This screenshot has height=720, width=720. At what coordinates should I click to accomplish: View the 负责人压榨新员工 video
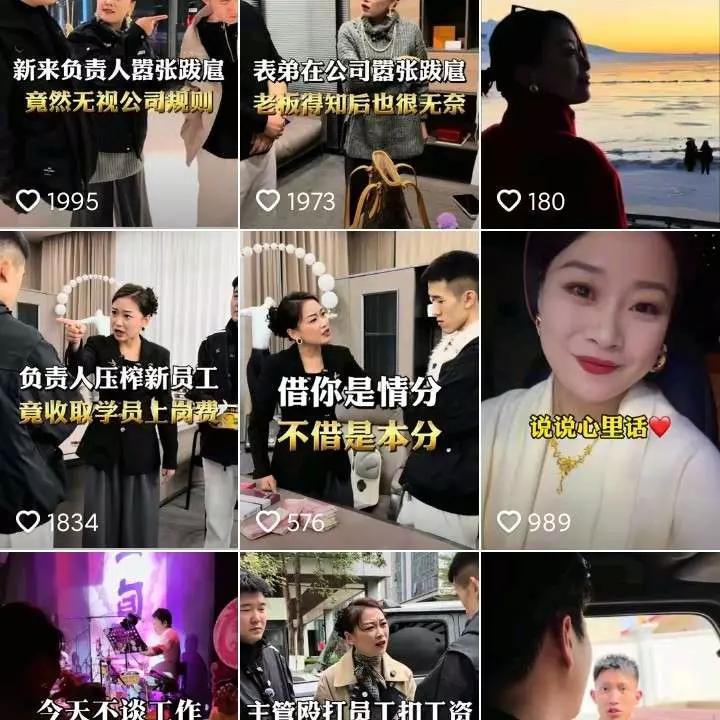pyautogui.click(x=119, y=390)
